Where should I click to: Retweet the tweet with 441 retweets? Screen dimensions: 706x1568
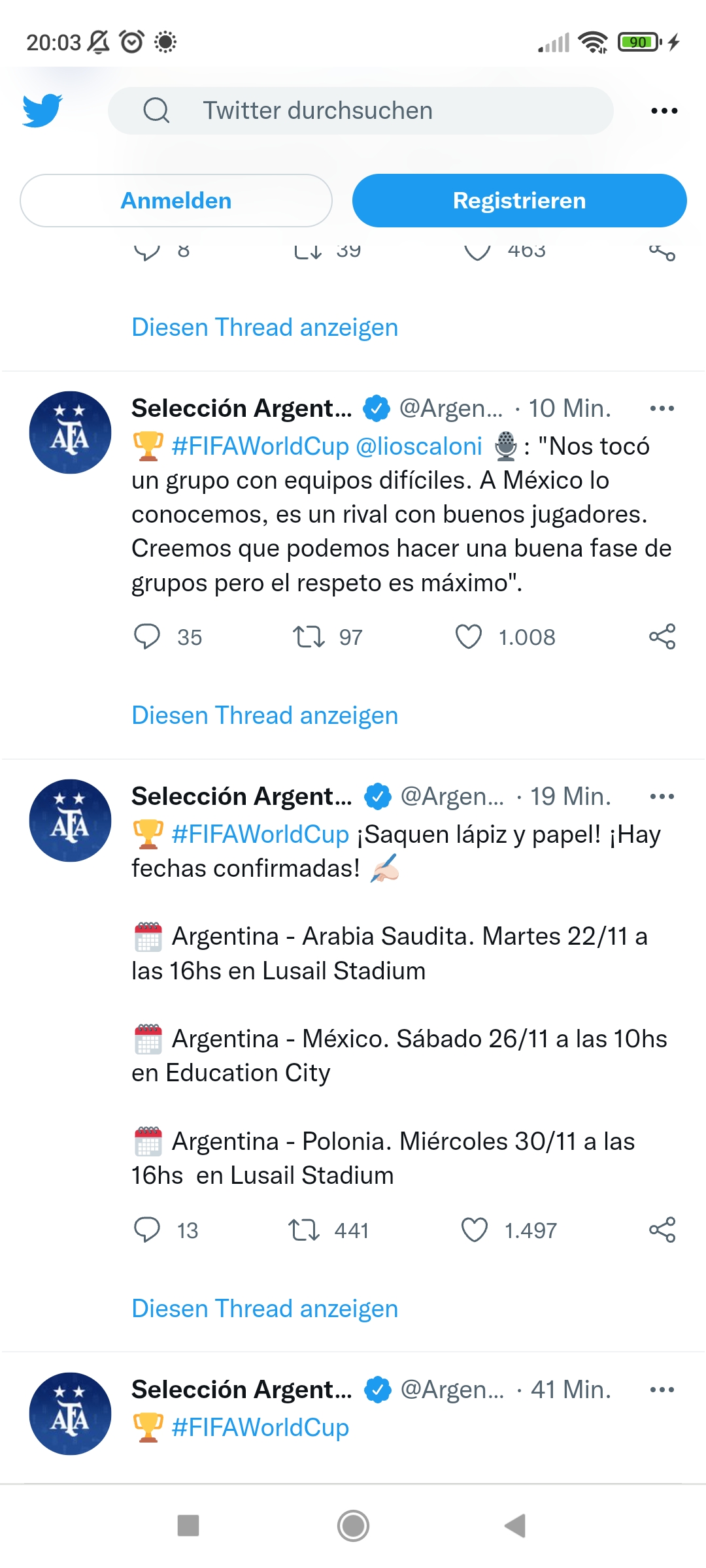tap(304, 1230)
